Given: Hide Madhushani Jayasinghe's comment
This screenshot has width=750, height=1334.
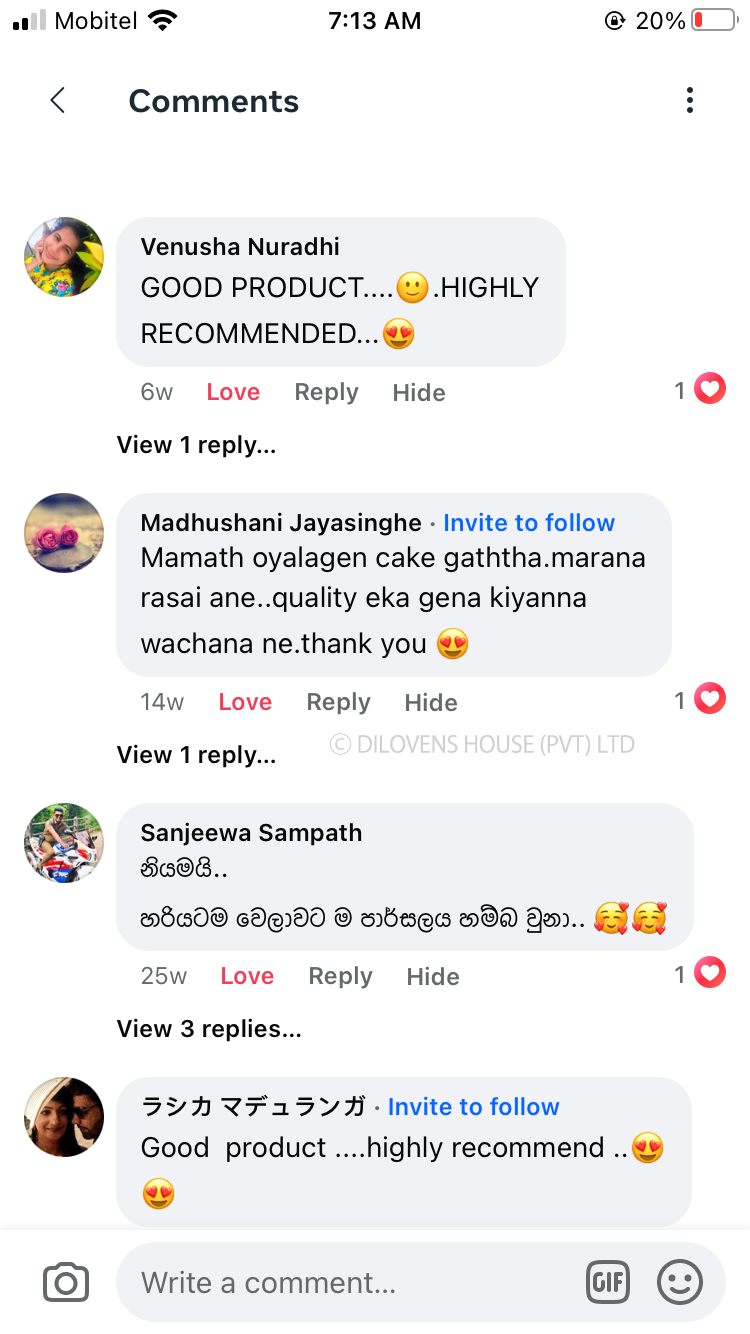Looking at the screenshot, I should (x=431, y=703).
